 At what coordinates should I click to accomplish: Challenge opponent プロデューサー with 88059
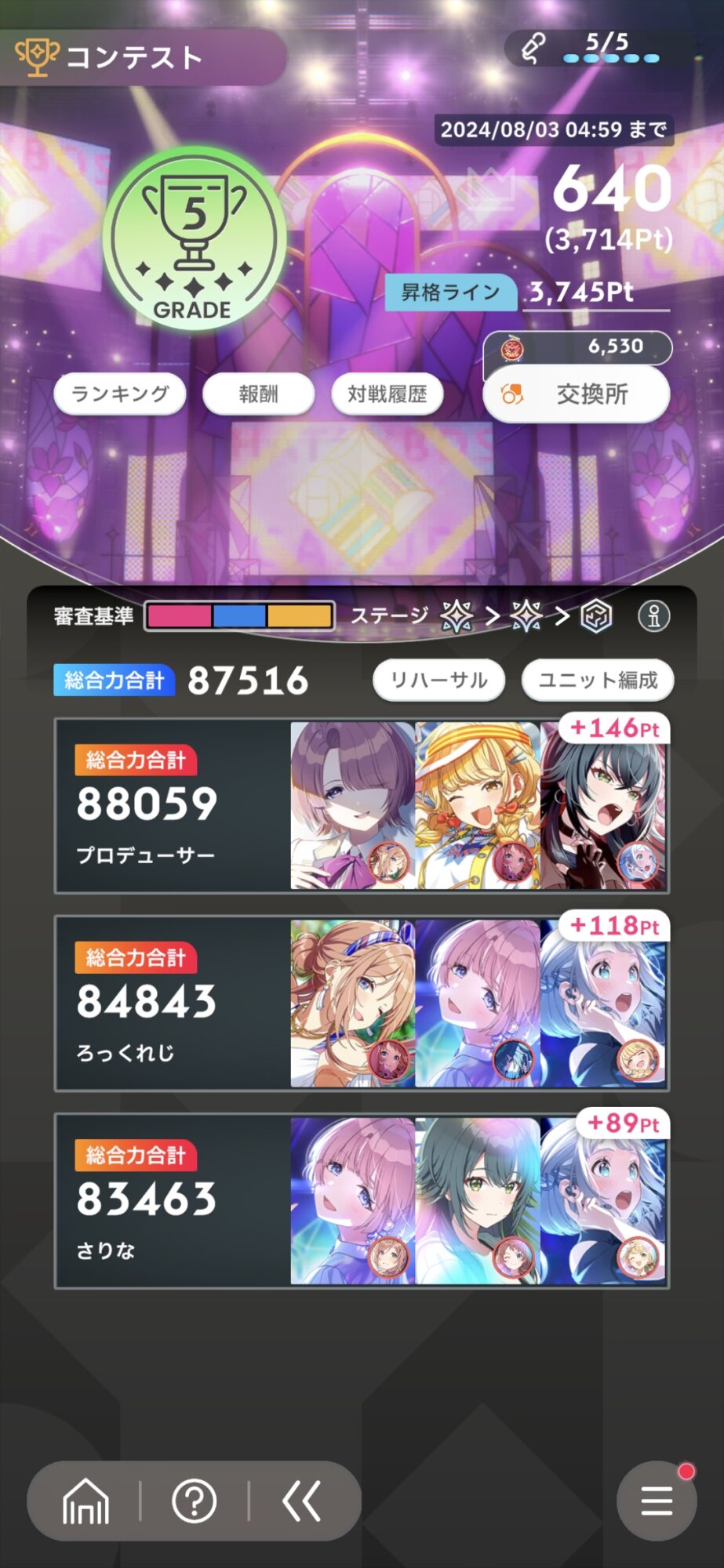362,806
